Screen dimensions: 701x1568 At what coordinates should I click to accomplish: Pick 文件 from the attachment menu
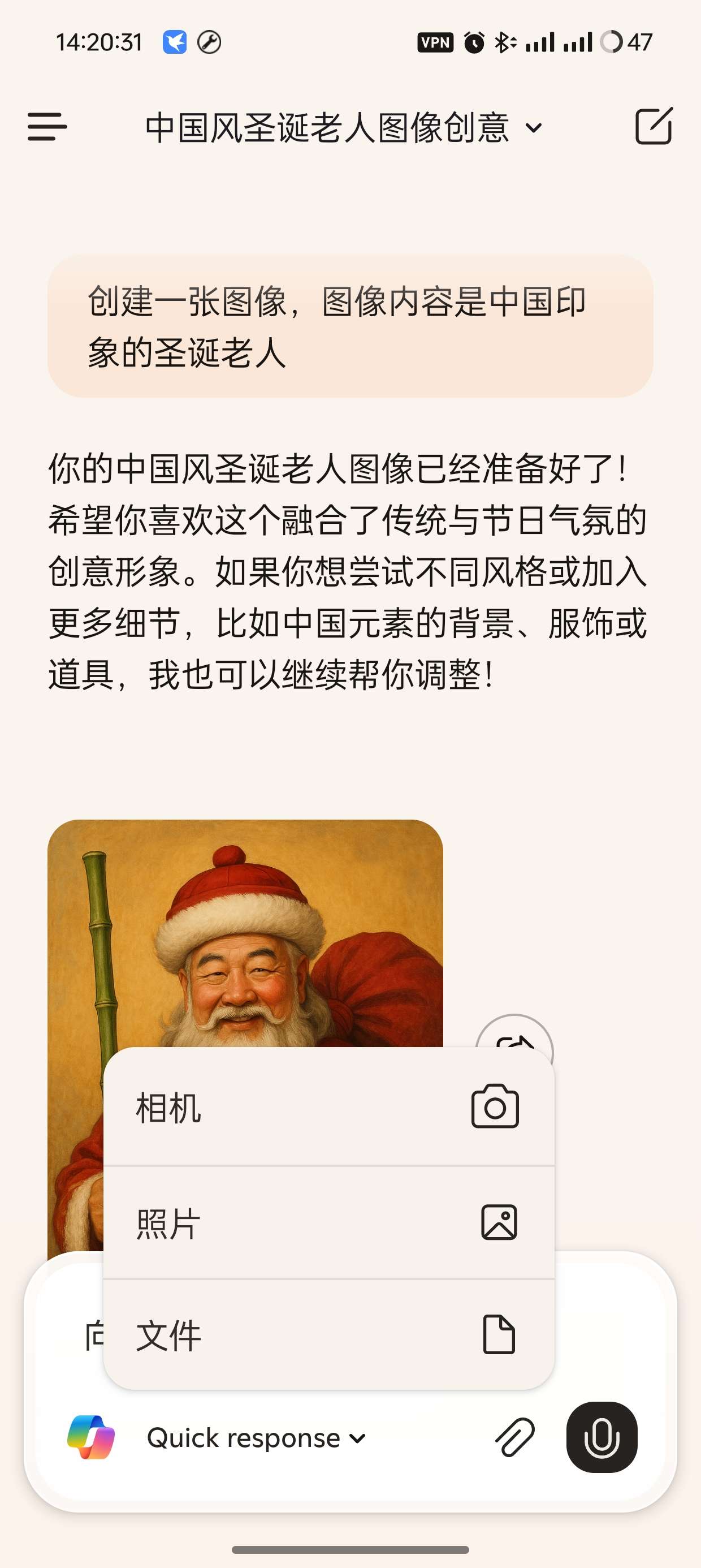pos(328,1335)
